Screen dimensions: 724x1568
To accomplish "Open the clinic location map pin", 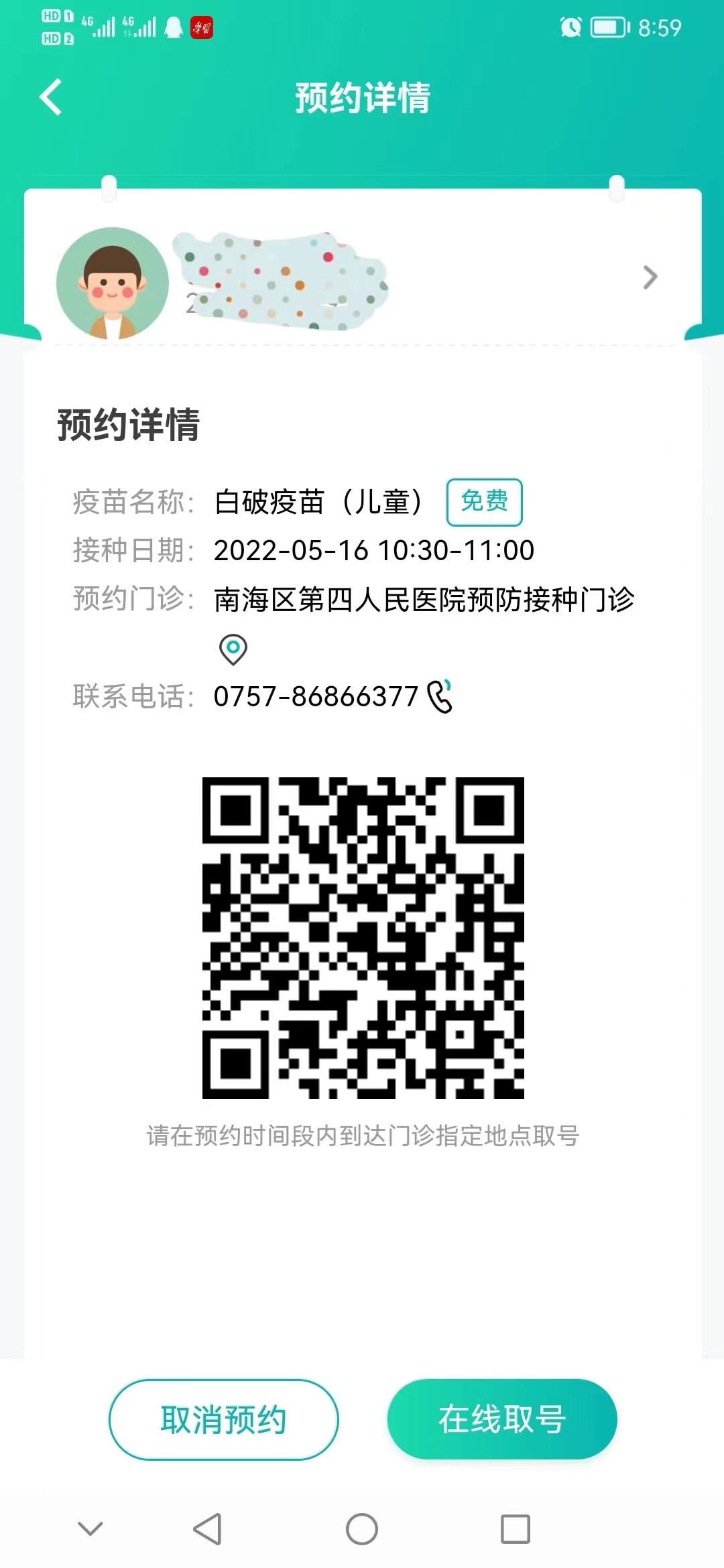I will point(233,649).
